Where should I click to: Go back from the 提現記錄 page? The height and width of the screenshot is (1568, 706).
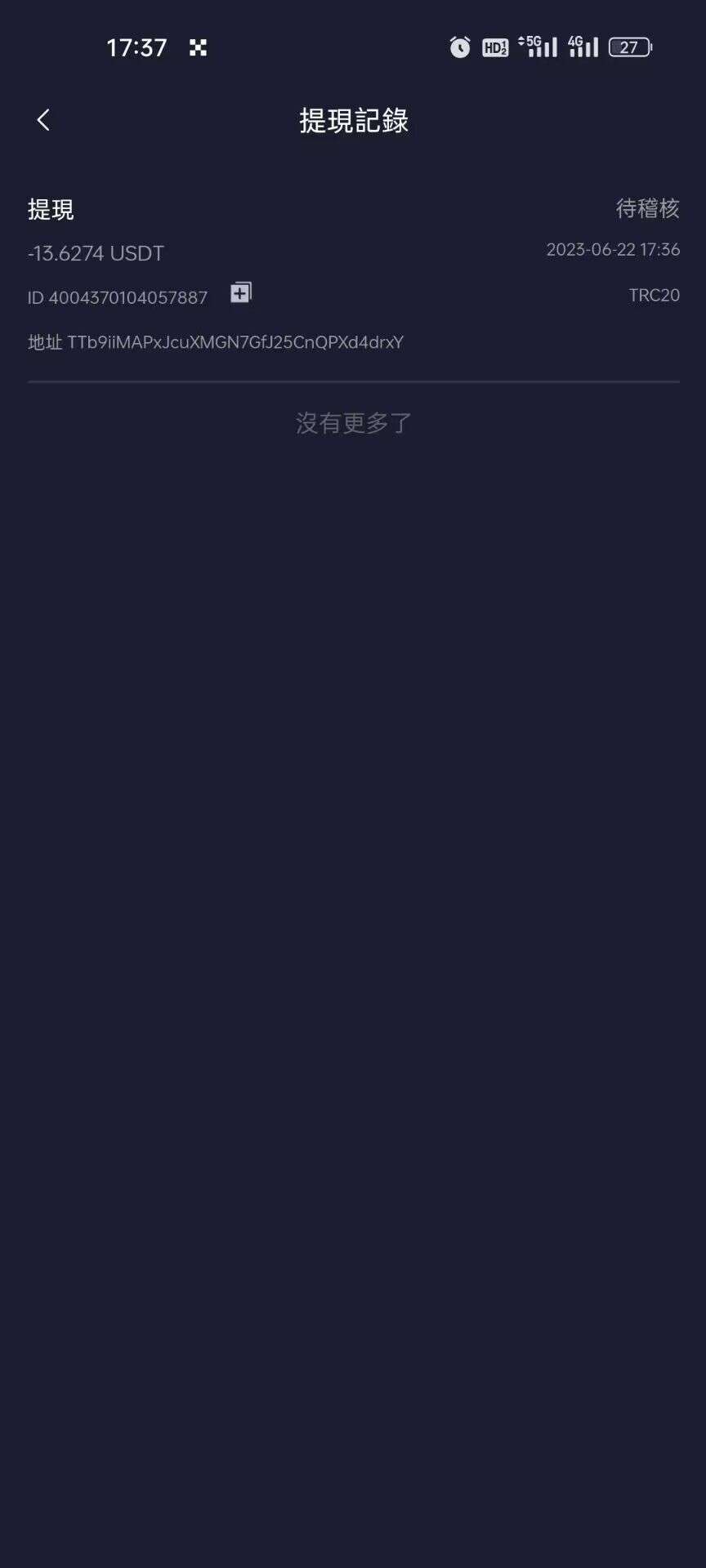43,120
